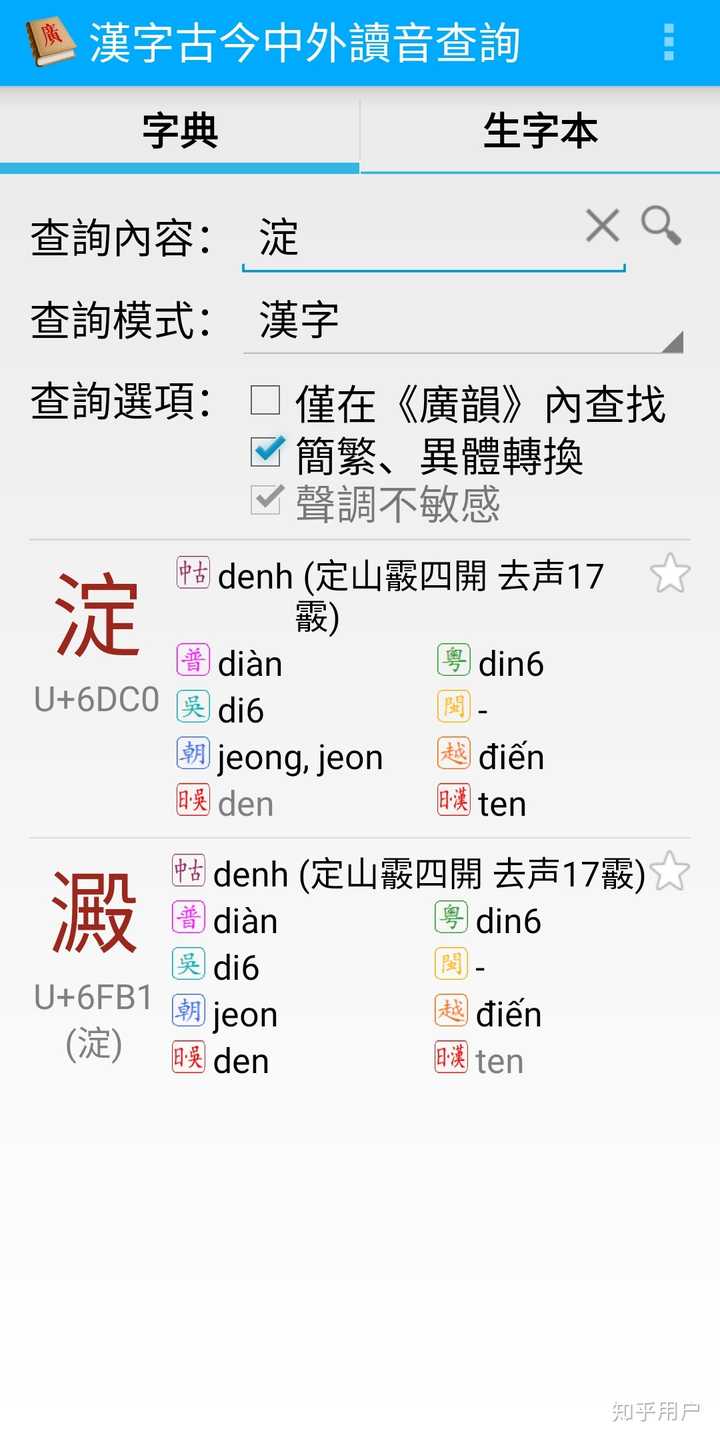Open the 澱 U+6FB1 result entry

click(x=360, y=964)
